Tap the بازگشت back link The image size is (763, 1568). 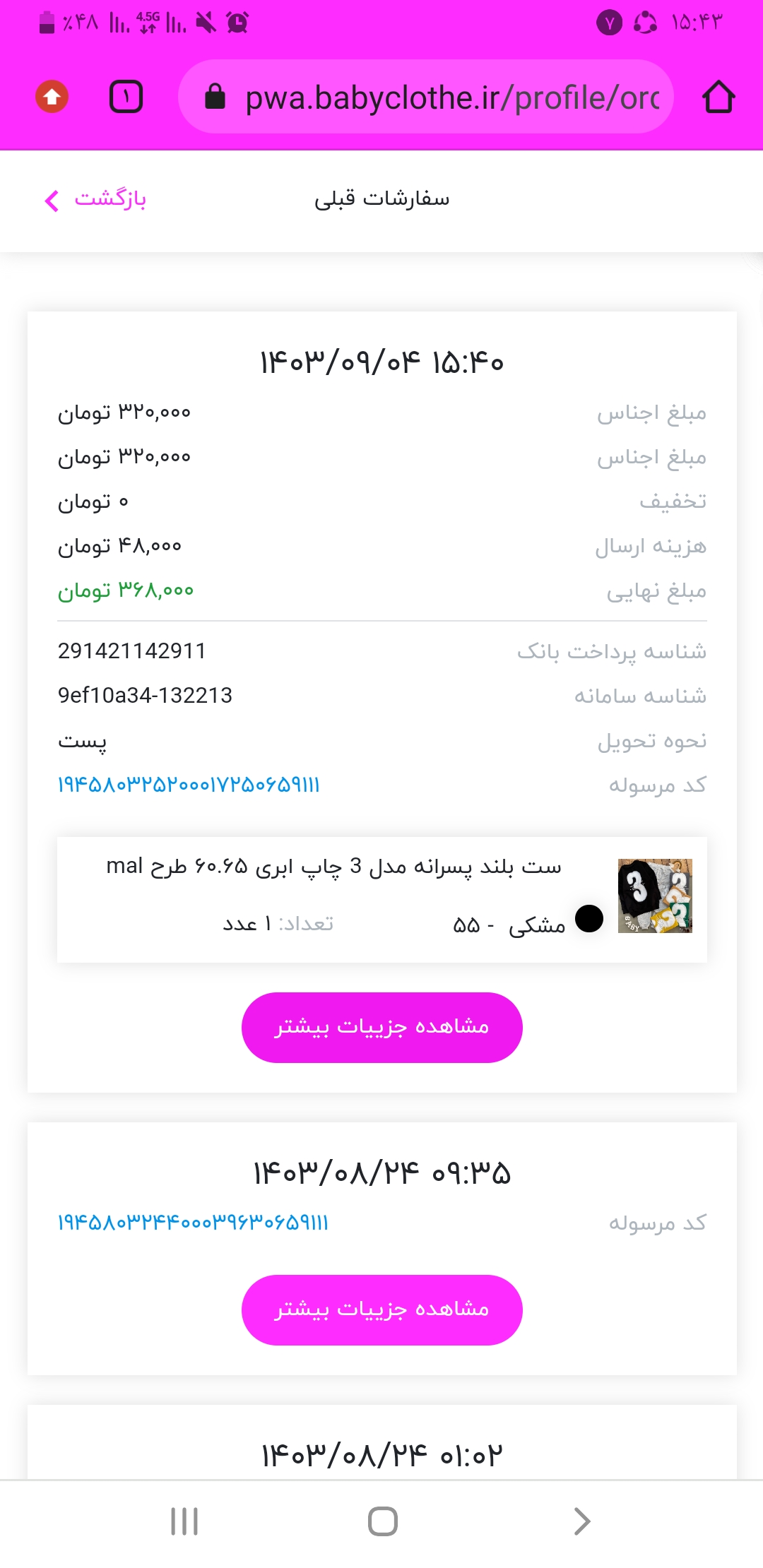(95, 200)
